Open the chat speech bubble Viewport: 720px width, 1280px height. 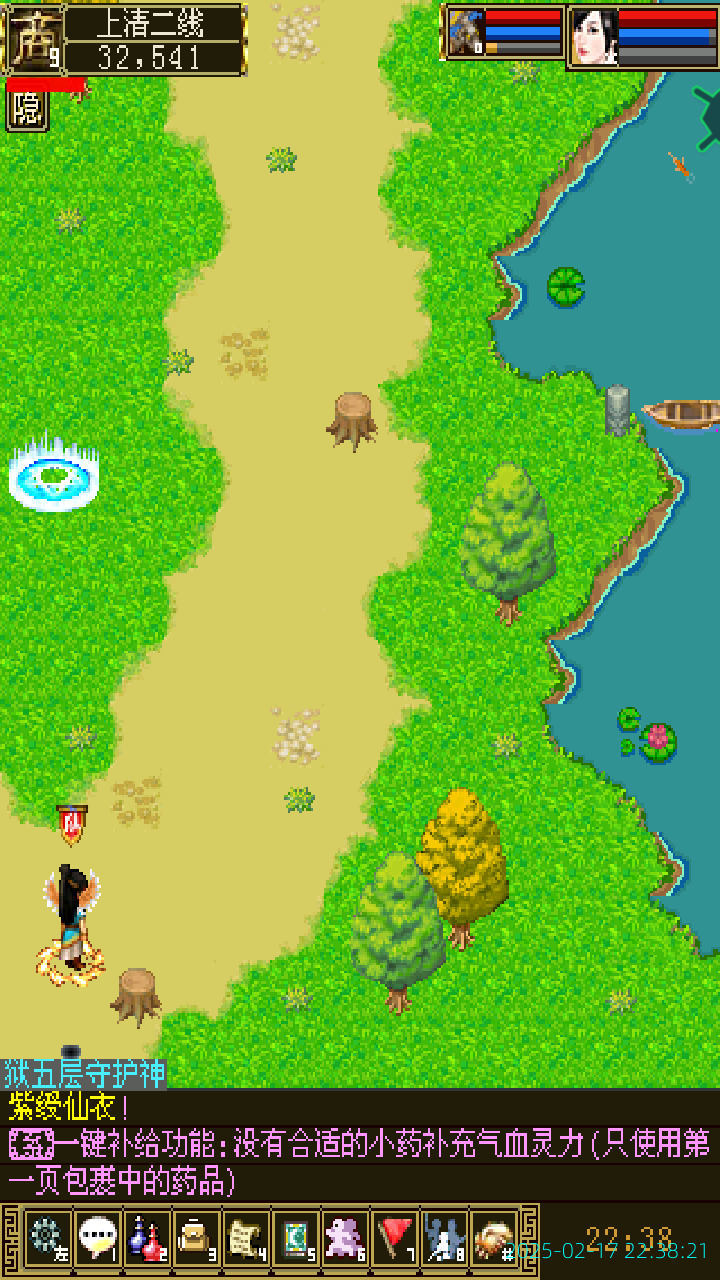click(97, 1239)
